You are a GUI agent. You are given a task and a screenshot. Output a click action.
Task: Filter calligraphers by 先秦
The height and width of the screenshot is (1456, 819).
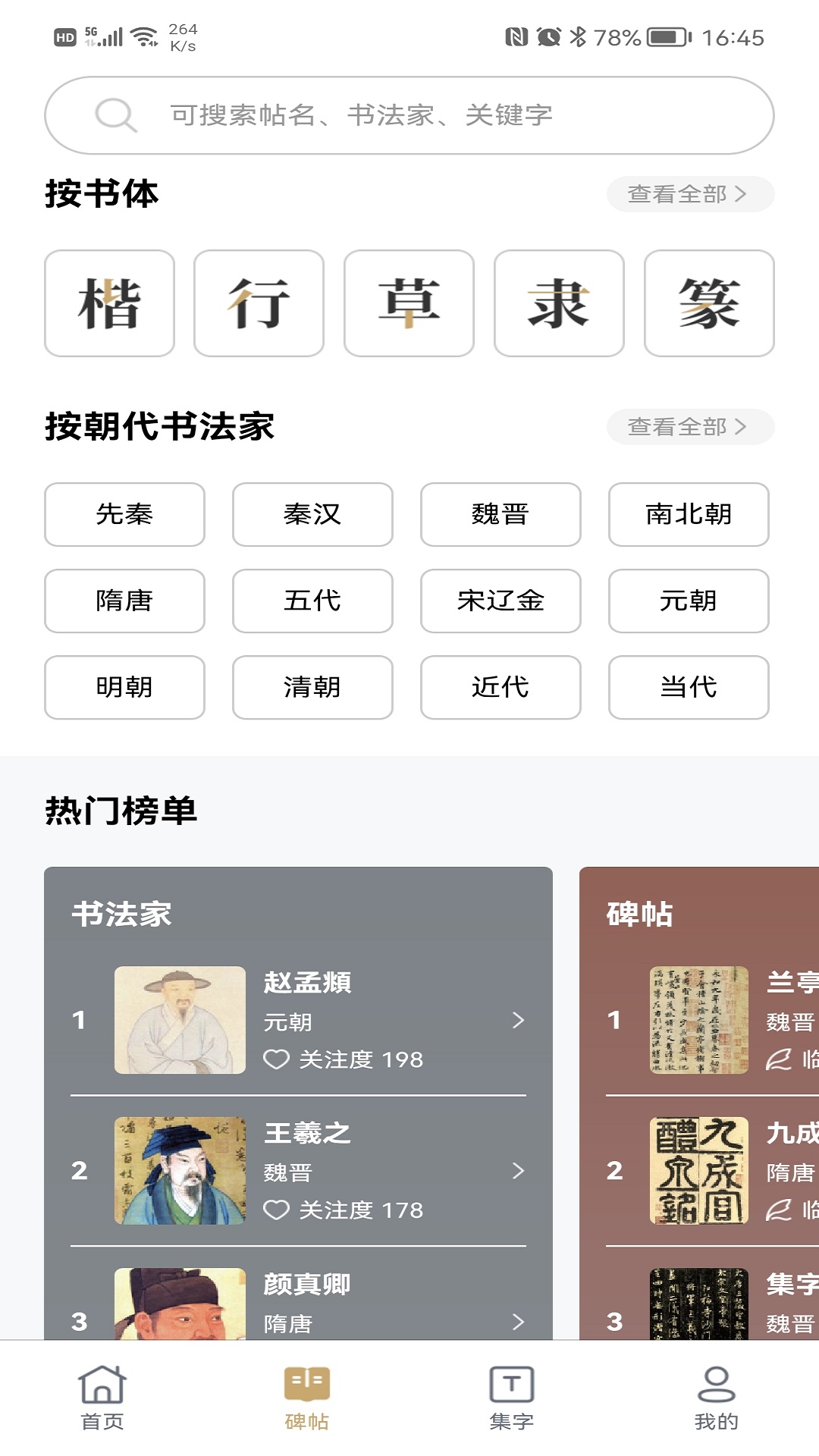(x=124, y=514)
